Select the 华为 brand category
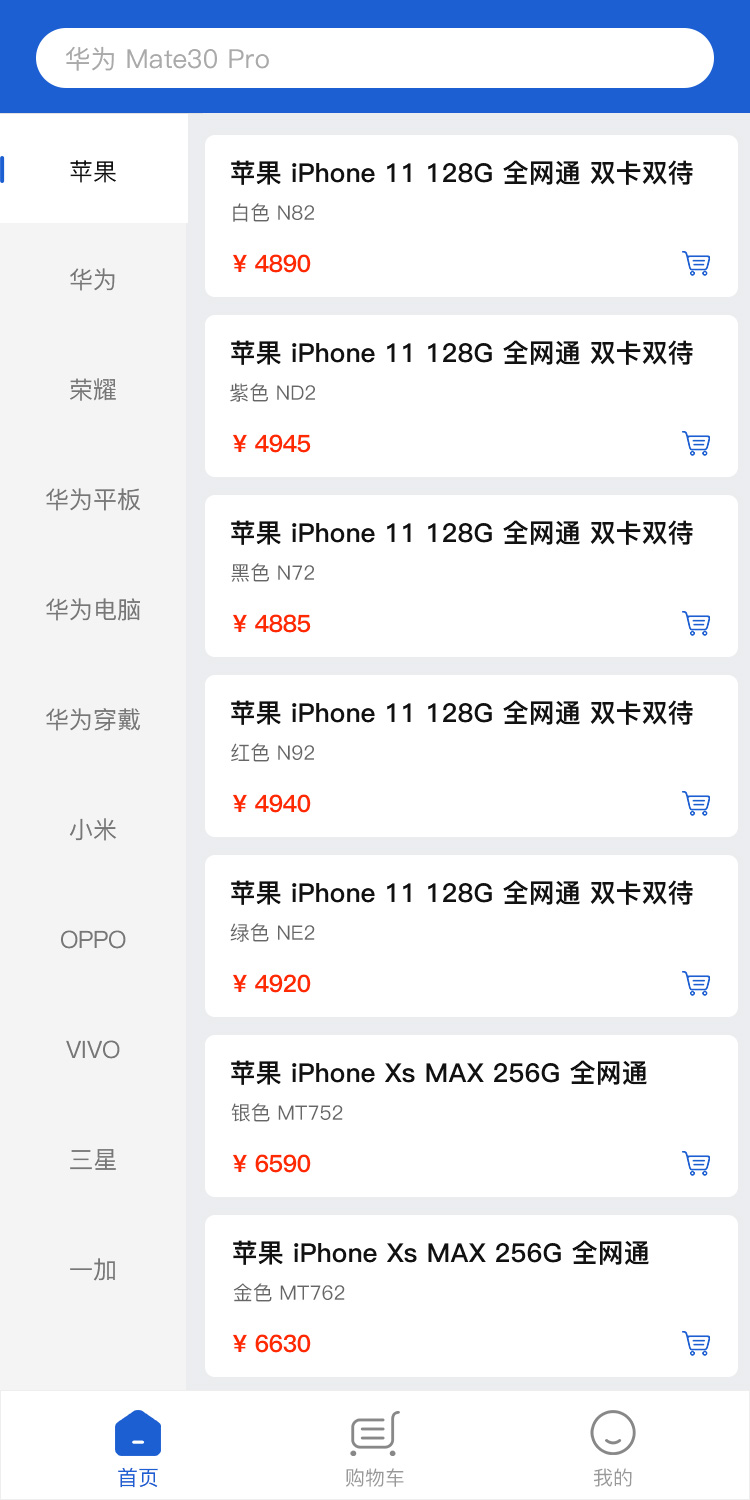This screenshot has width=750, height=1500. coord(93,280)
